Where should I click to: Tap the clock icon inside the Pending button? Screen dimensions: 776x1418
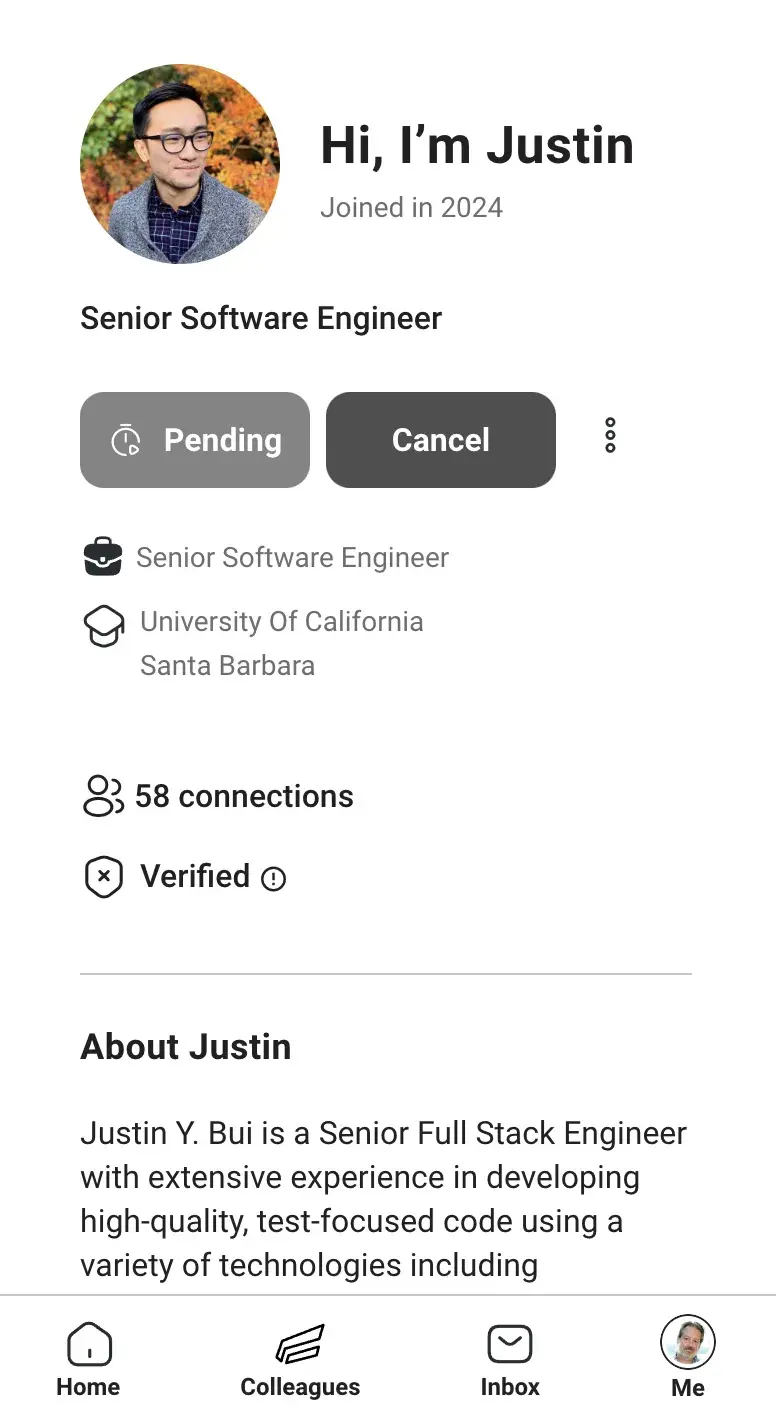[128, 440]
